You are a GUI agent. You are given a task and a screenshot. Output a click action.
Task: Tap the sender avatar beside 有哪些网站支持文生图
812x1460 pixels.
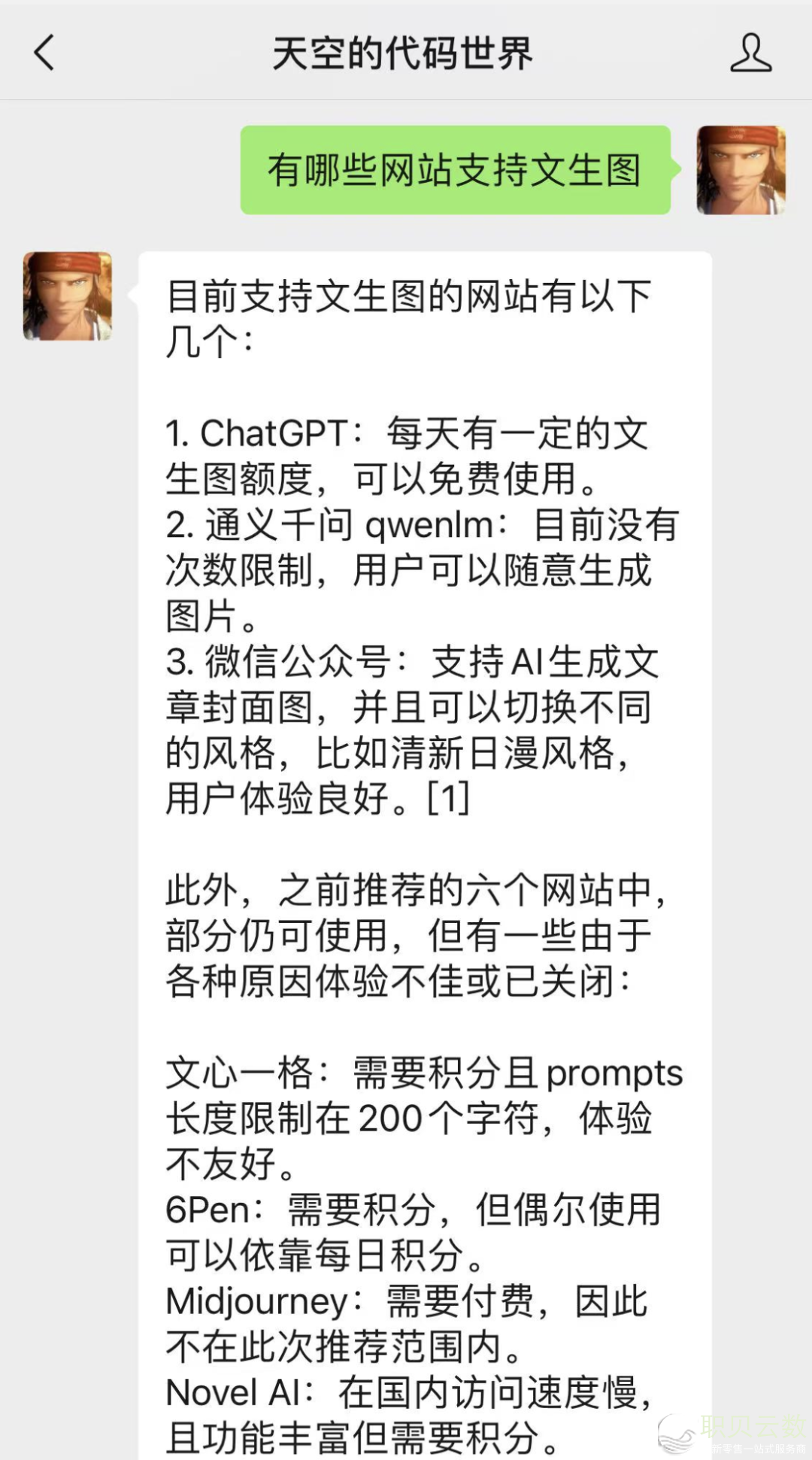coord(741,170)
